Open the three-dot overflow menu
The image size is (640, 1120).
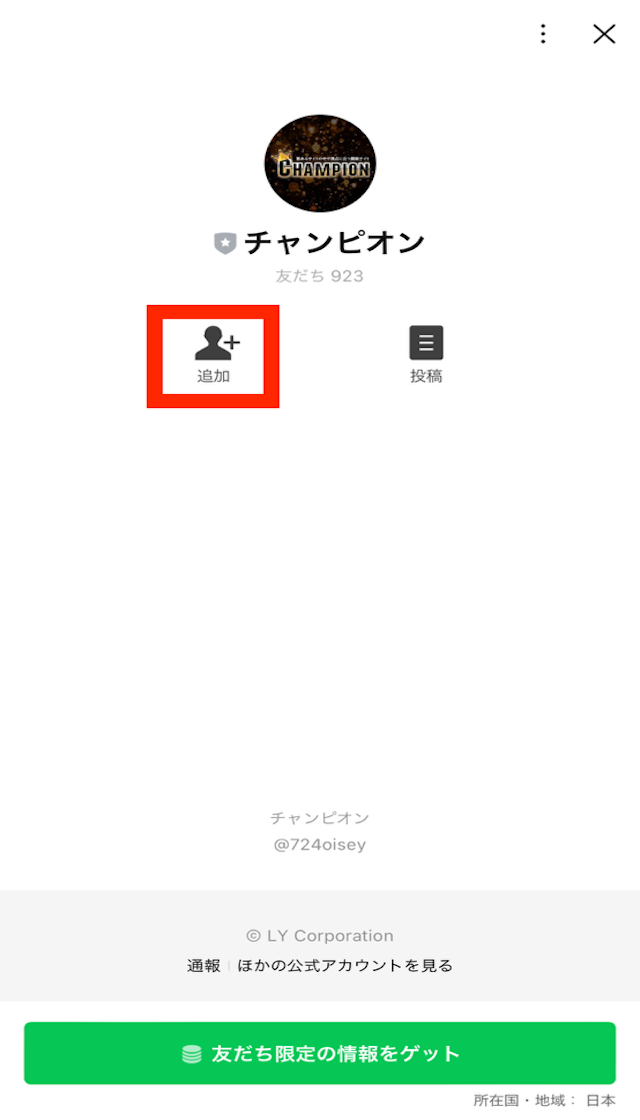point(543,34)
